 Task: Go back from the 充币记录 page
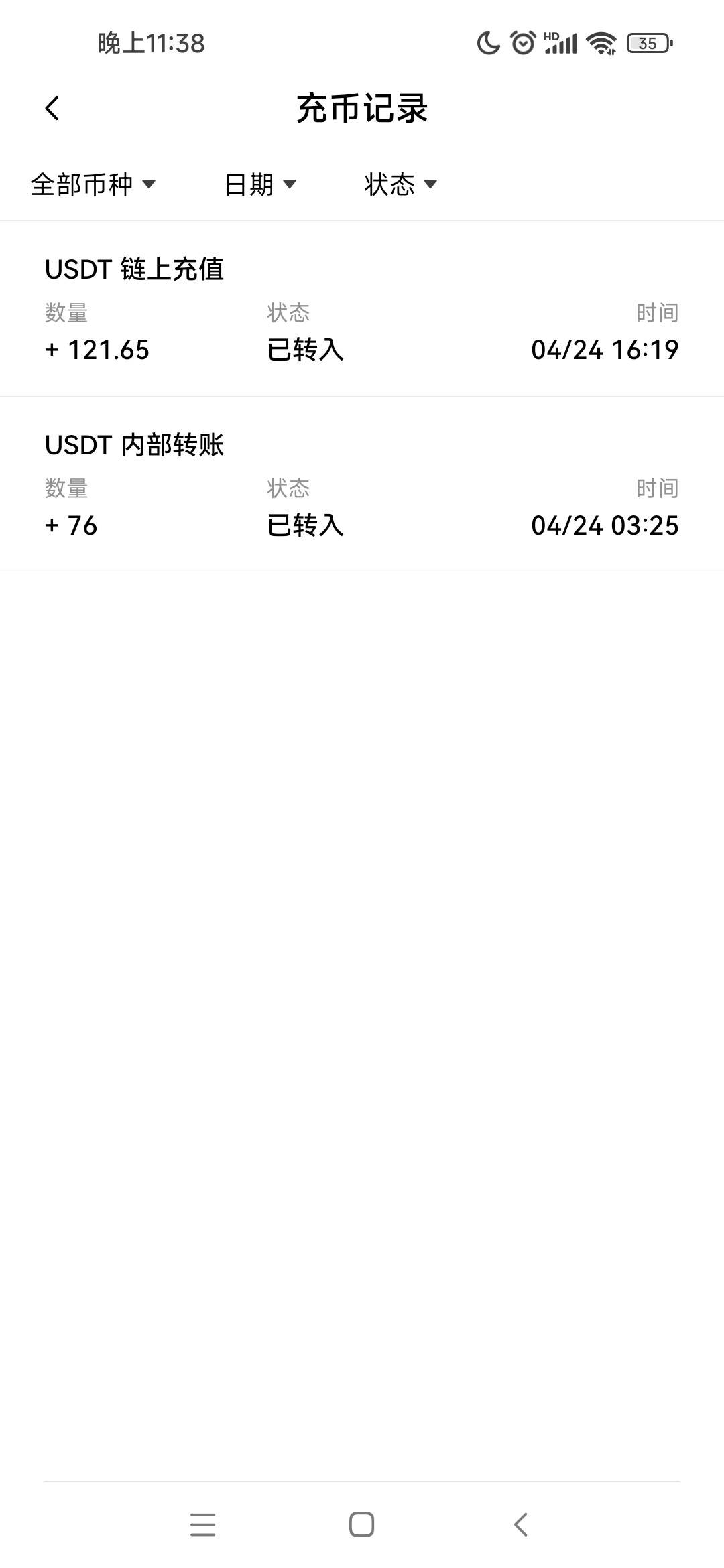[52, 109]
